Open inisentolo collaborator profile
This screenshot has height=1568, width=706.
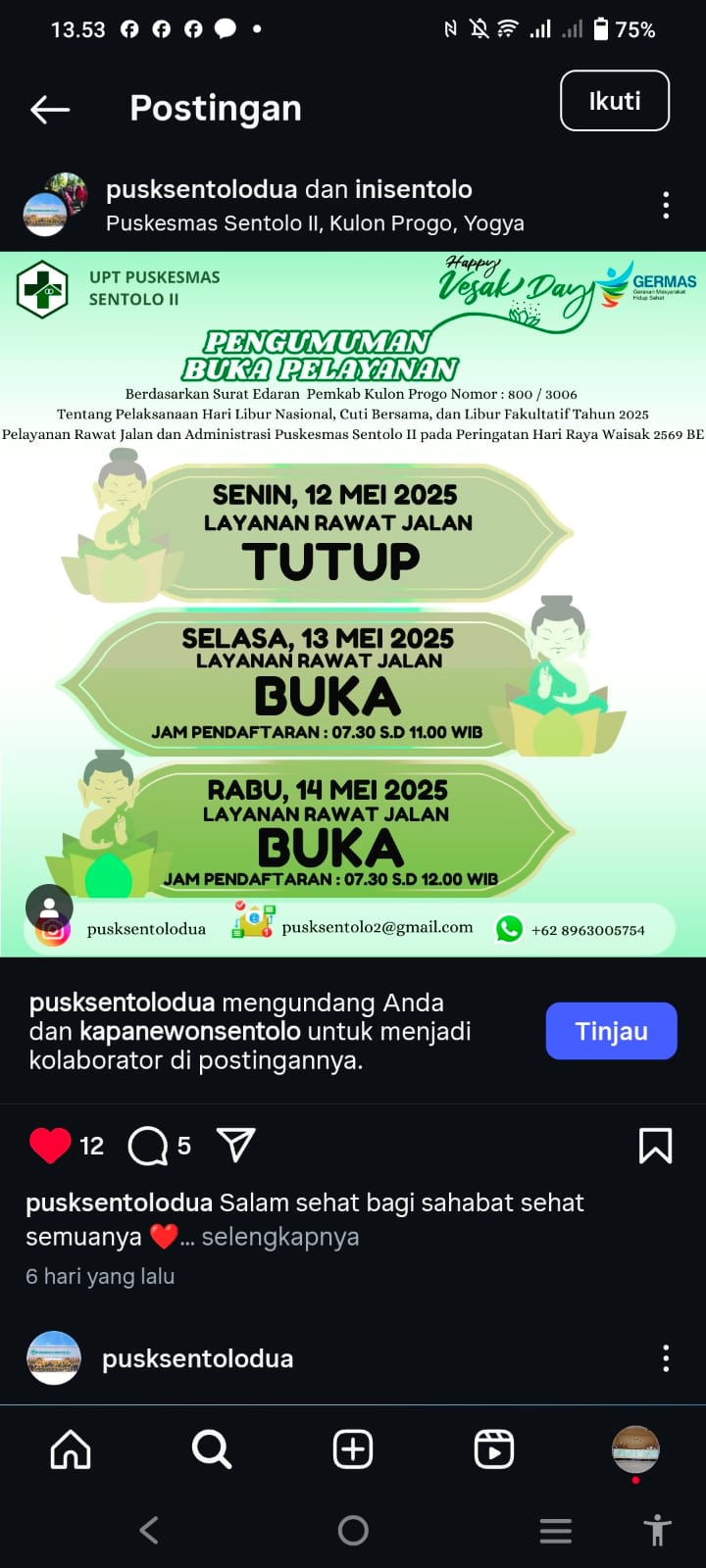pos(413,189)
